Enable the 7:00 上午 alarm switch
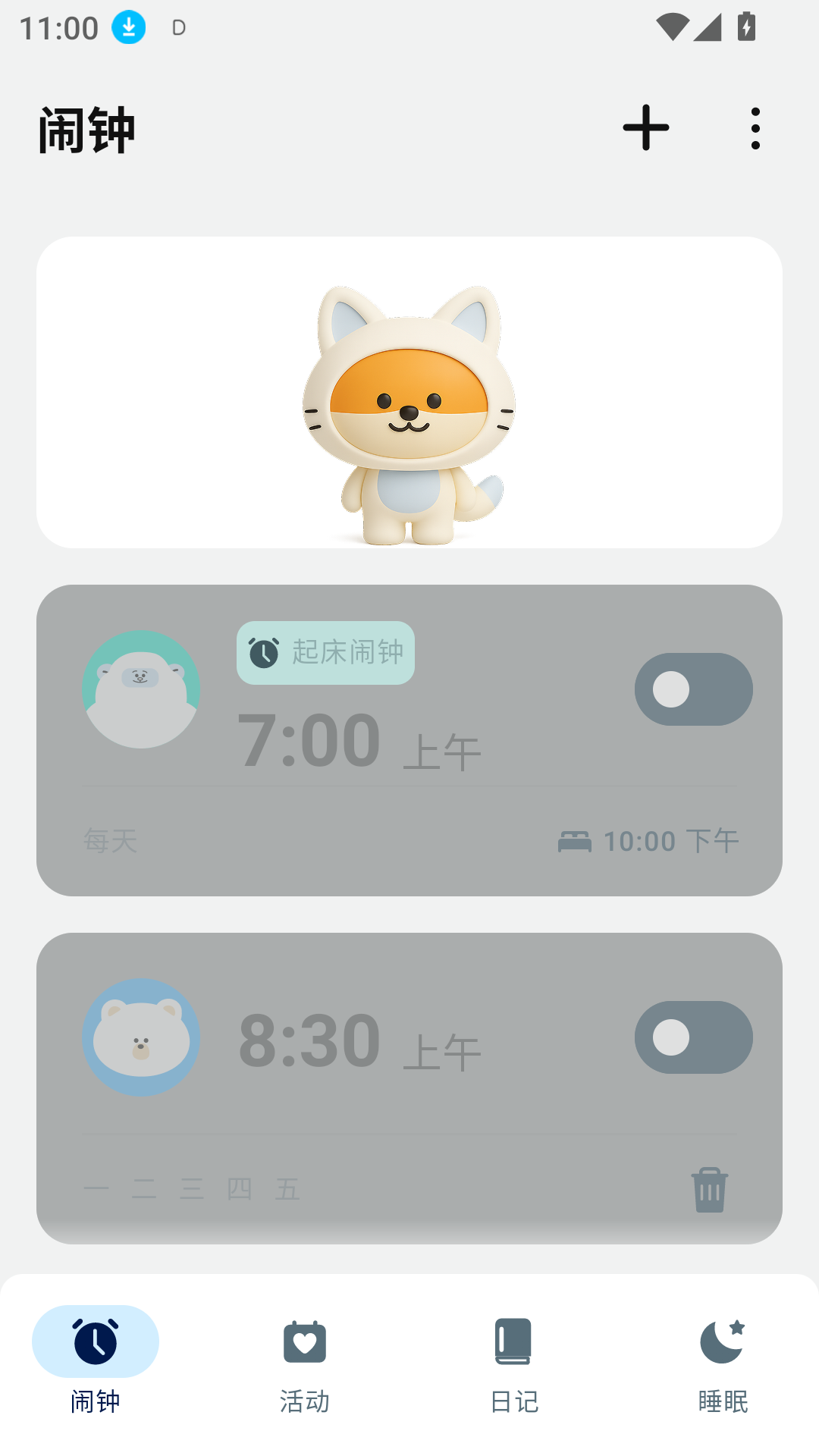This screenshot has height=1456, width=819. click(692, 689)
